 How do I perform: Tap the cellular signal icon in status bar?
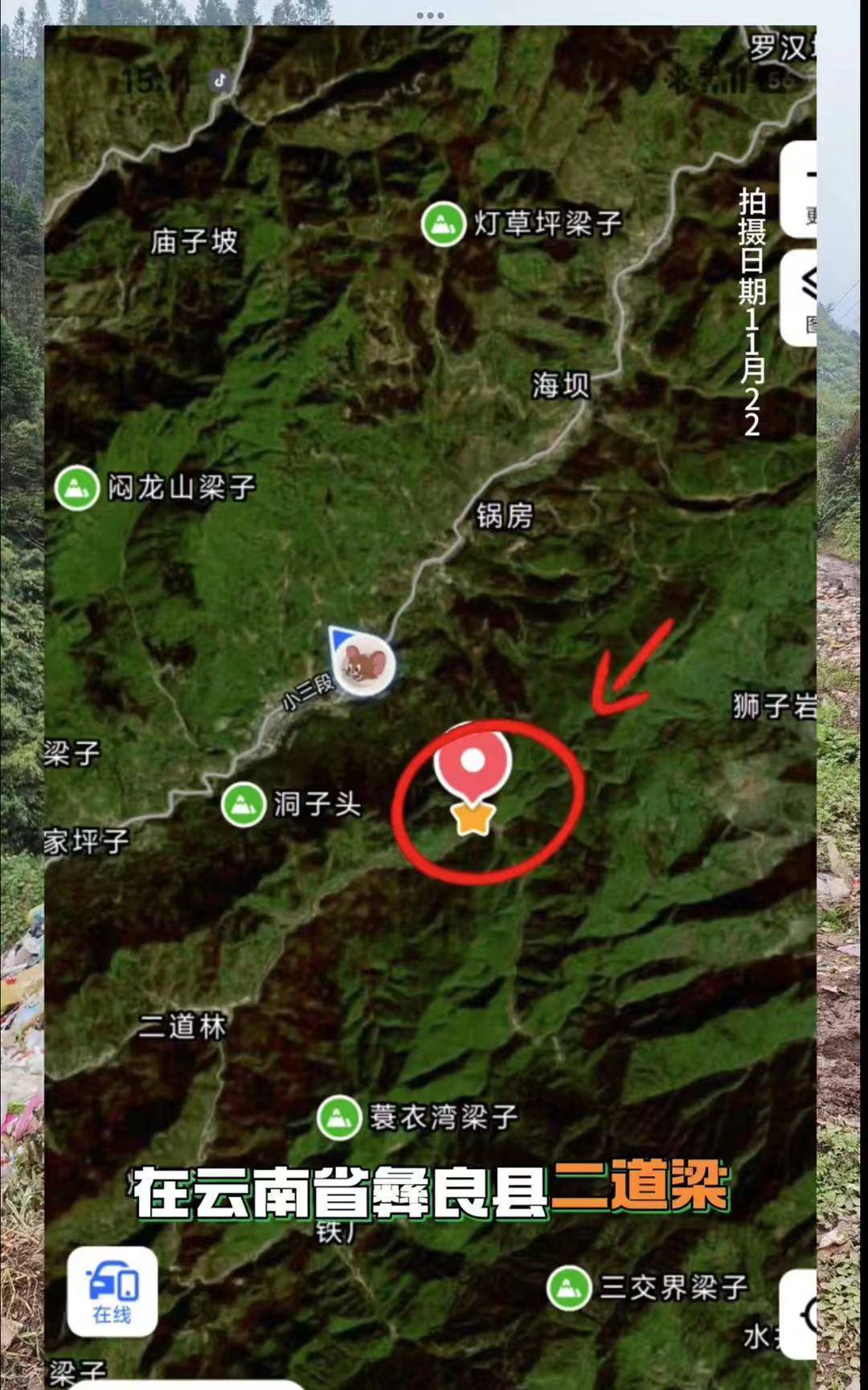[x=733, y=80]
